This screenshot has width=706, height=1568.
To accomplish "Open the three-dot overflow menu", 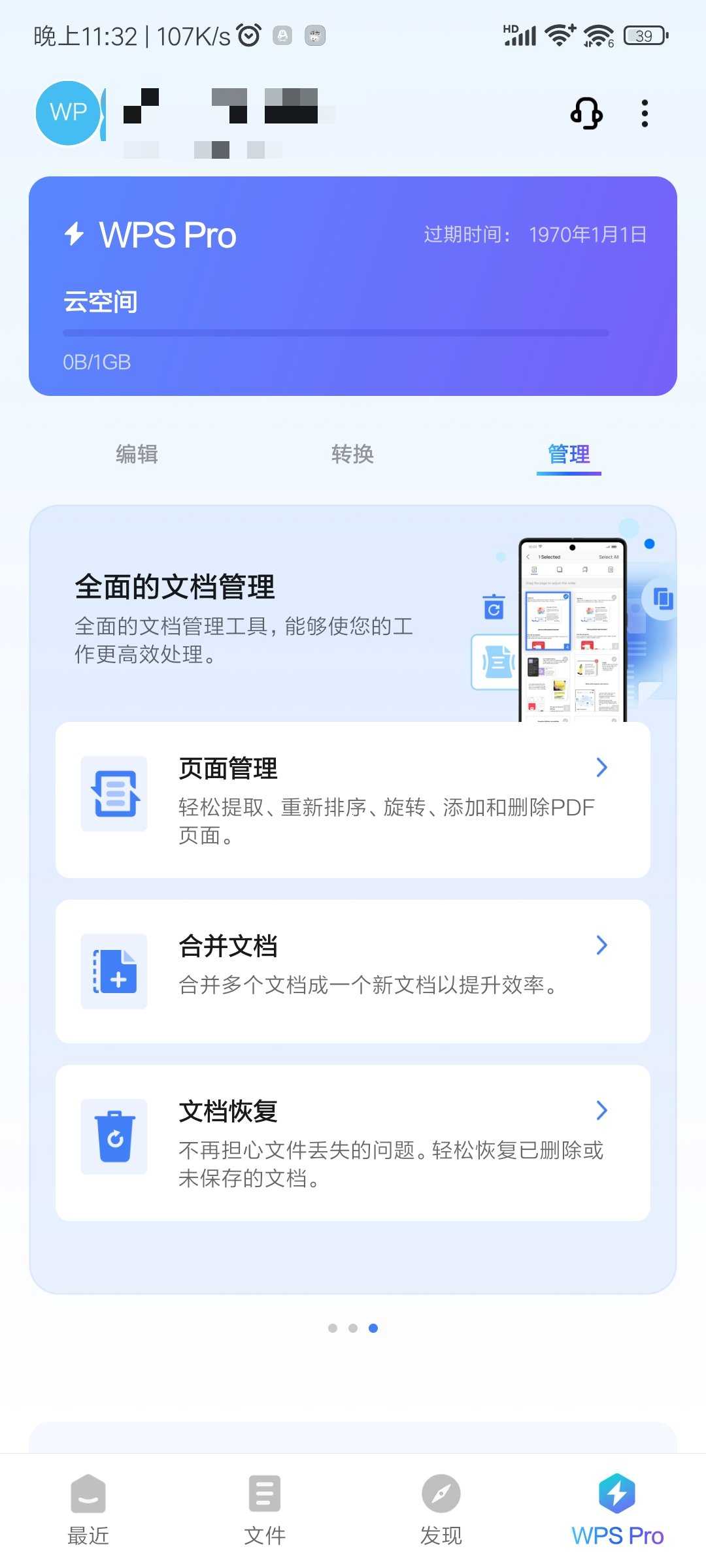I will tap(645, 114).
